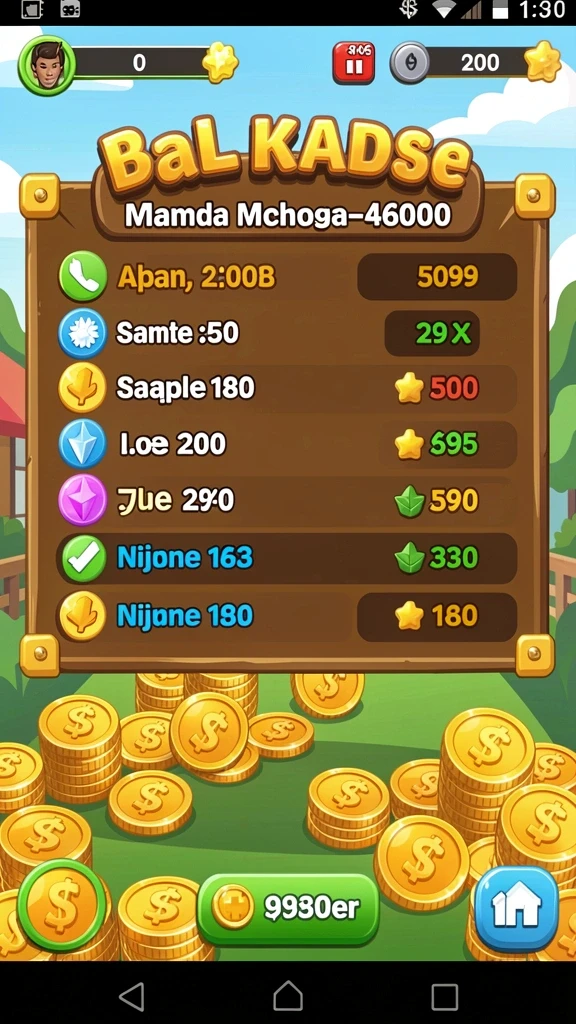576x1024 pixels.
Task: Select the Nijone 163 row
Action: pyautogui.click(x=287, y=558)
